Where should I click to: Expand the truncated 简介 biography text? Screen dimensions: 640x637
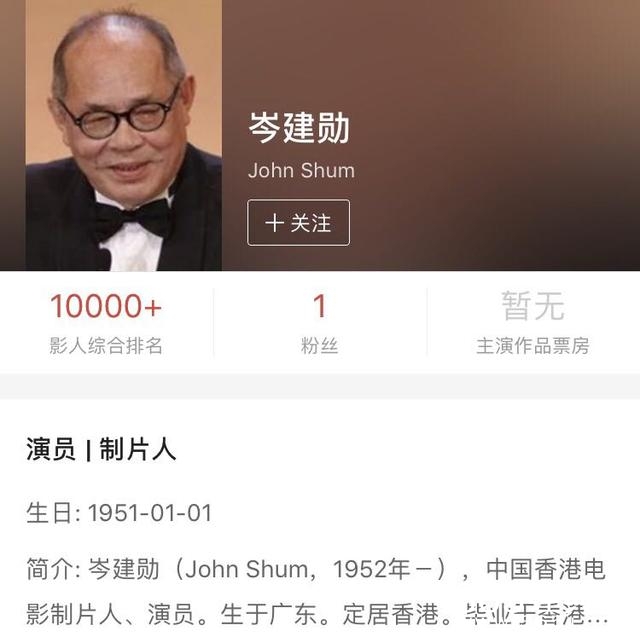pos(600,612)
